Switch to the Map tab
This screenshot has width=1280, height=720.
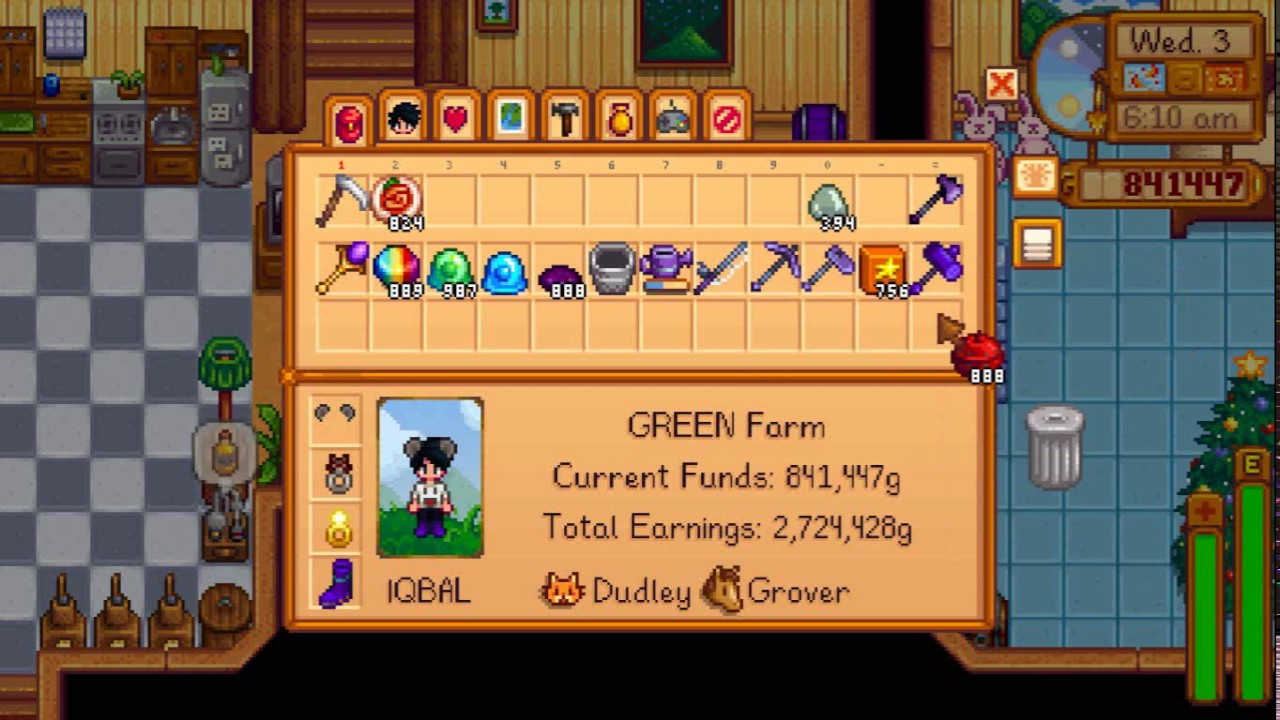510,120
